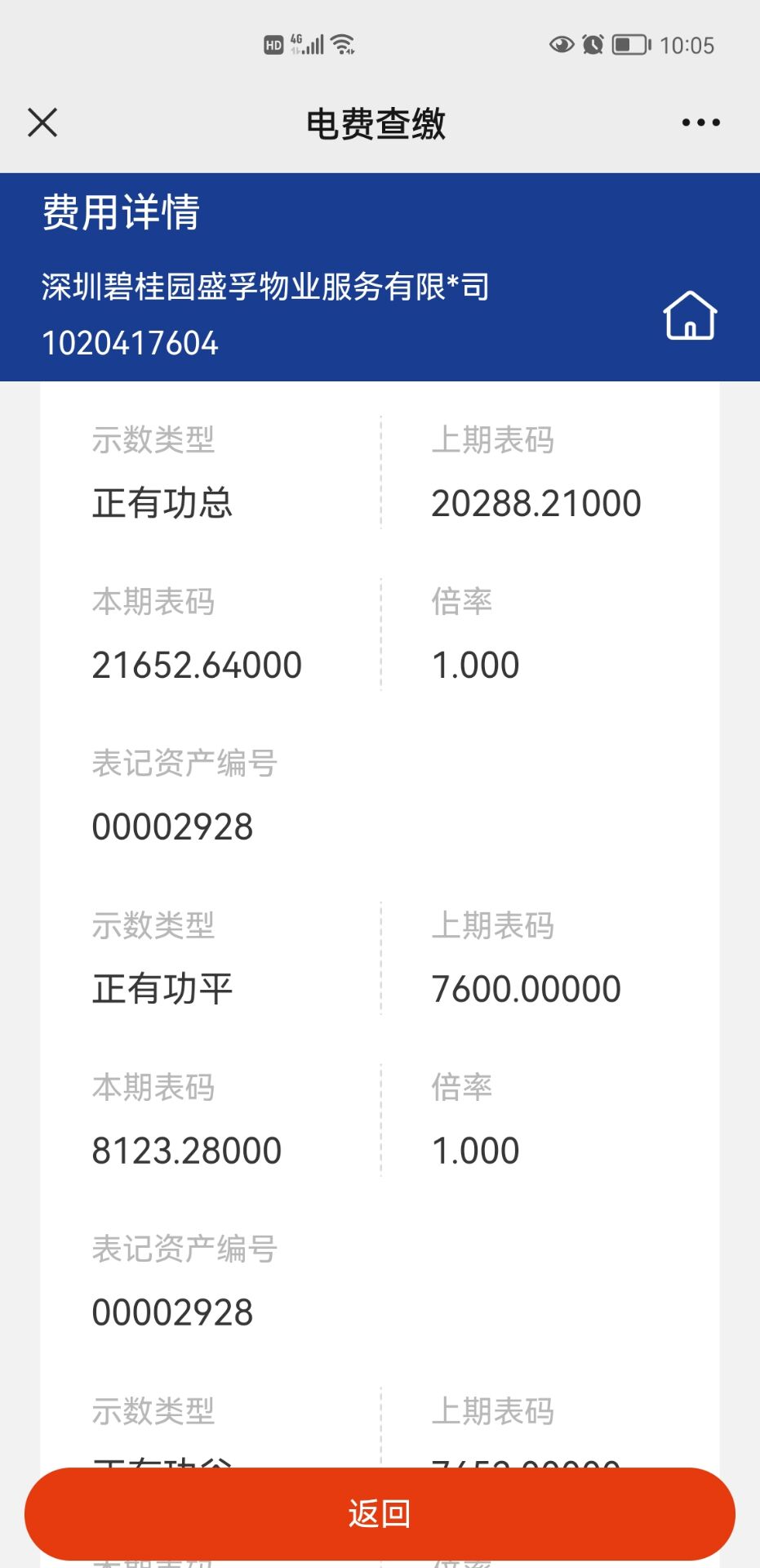Go to home via house icon
This screenshot has width=760, height=1568.
pyautogui.click(x=690, y=315)
